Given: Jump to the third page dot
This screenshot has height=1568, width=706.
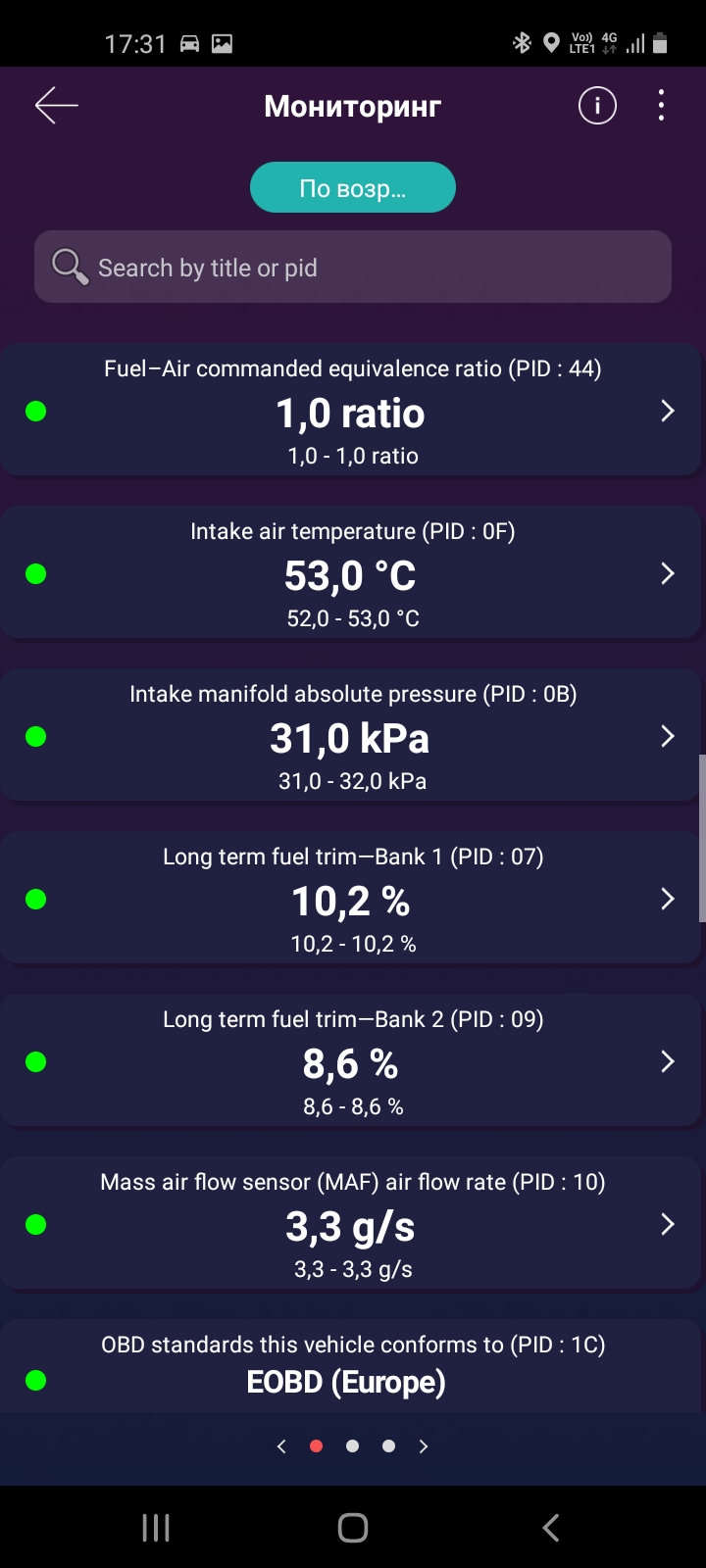Looking at the screenshot, I should tap(388, 1446).
